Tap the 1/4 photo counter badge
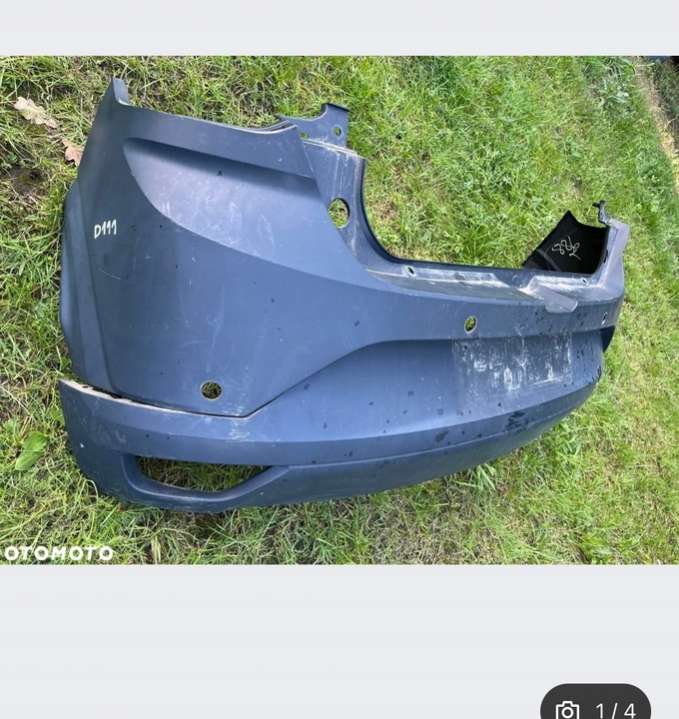This screenshot has height=719, width=679. tap(596, 706)
